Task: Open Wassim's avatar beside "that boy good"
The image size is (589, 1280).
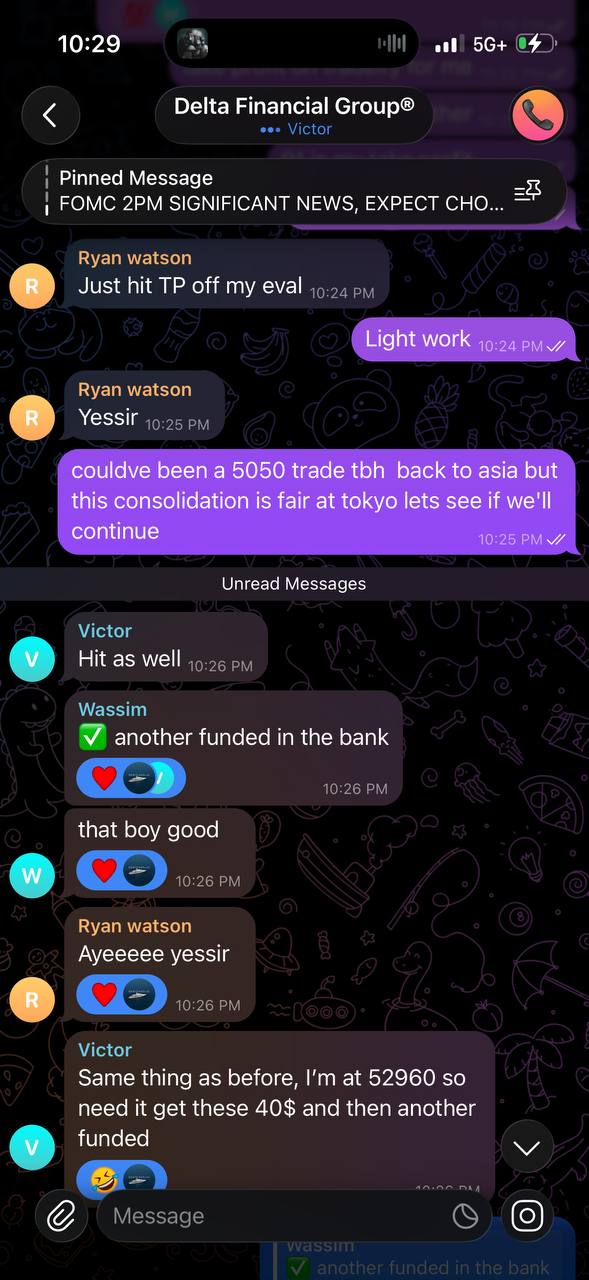Action: (x=31, y=876)
